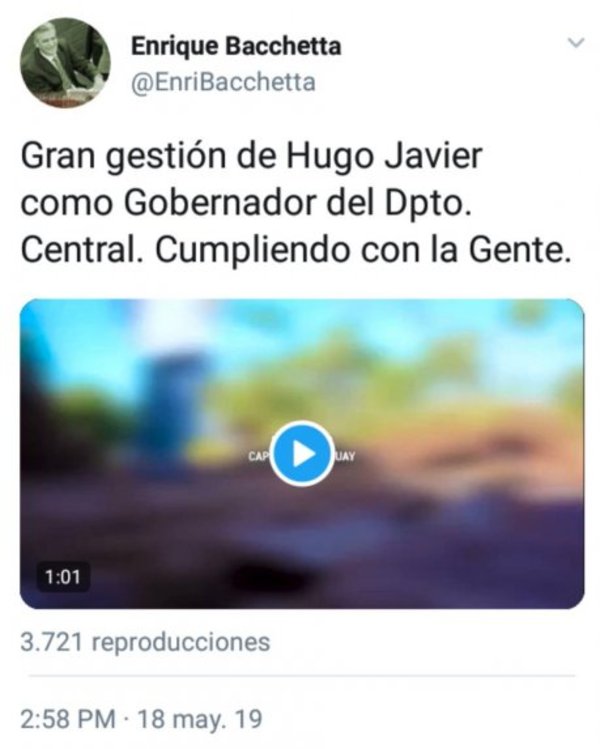Open the tweet options chevron menu
Viewport: 600px width, 749px height.
[x=575, y=44]
